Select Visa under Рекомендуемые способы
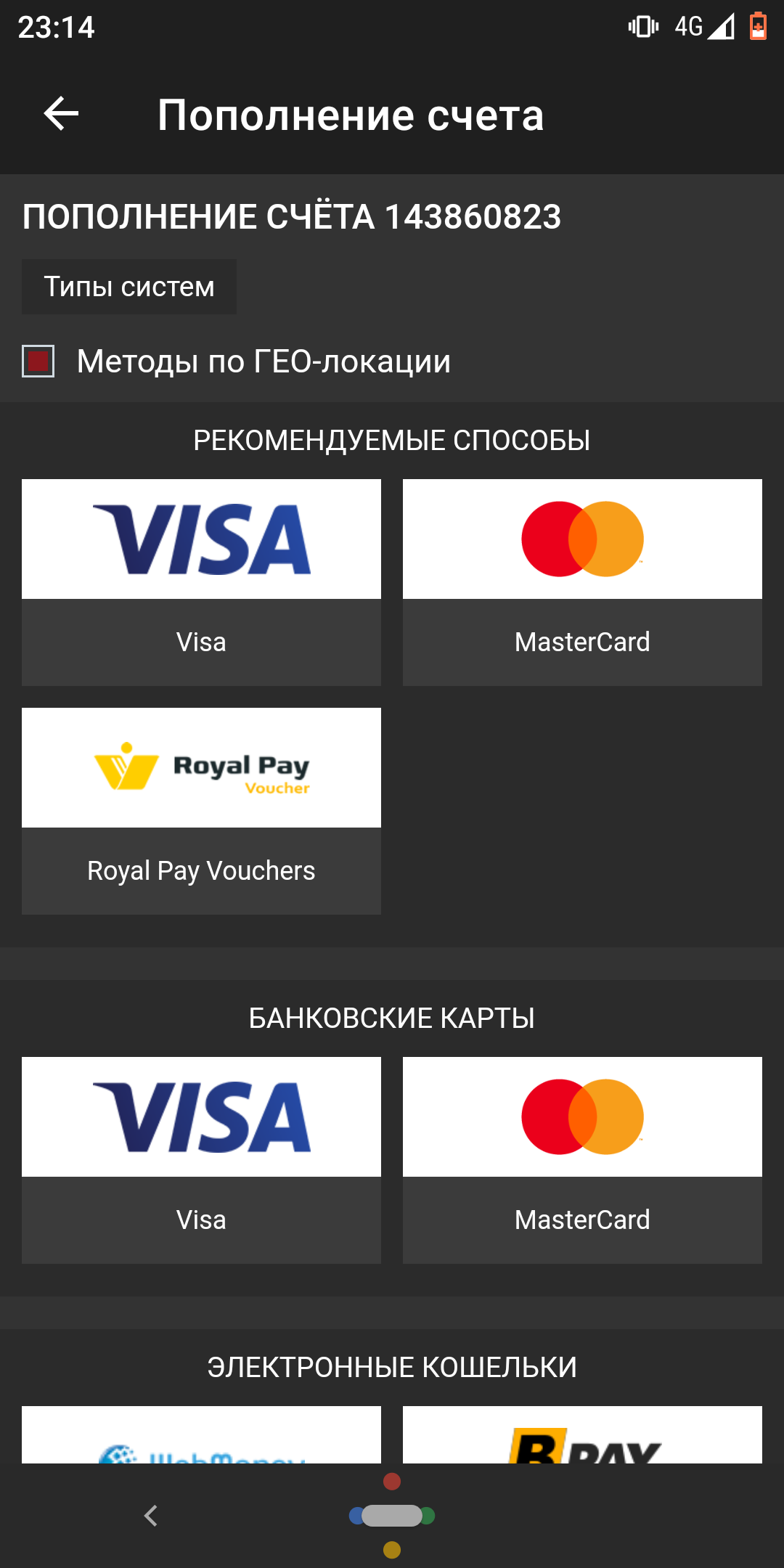The image size is (784, 1568). coord(201,582)
